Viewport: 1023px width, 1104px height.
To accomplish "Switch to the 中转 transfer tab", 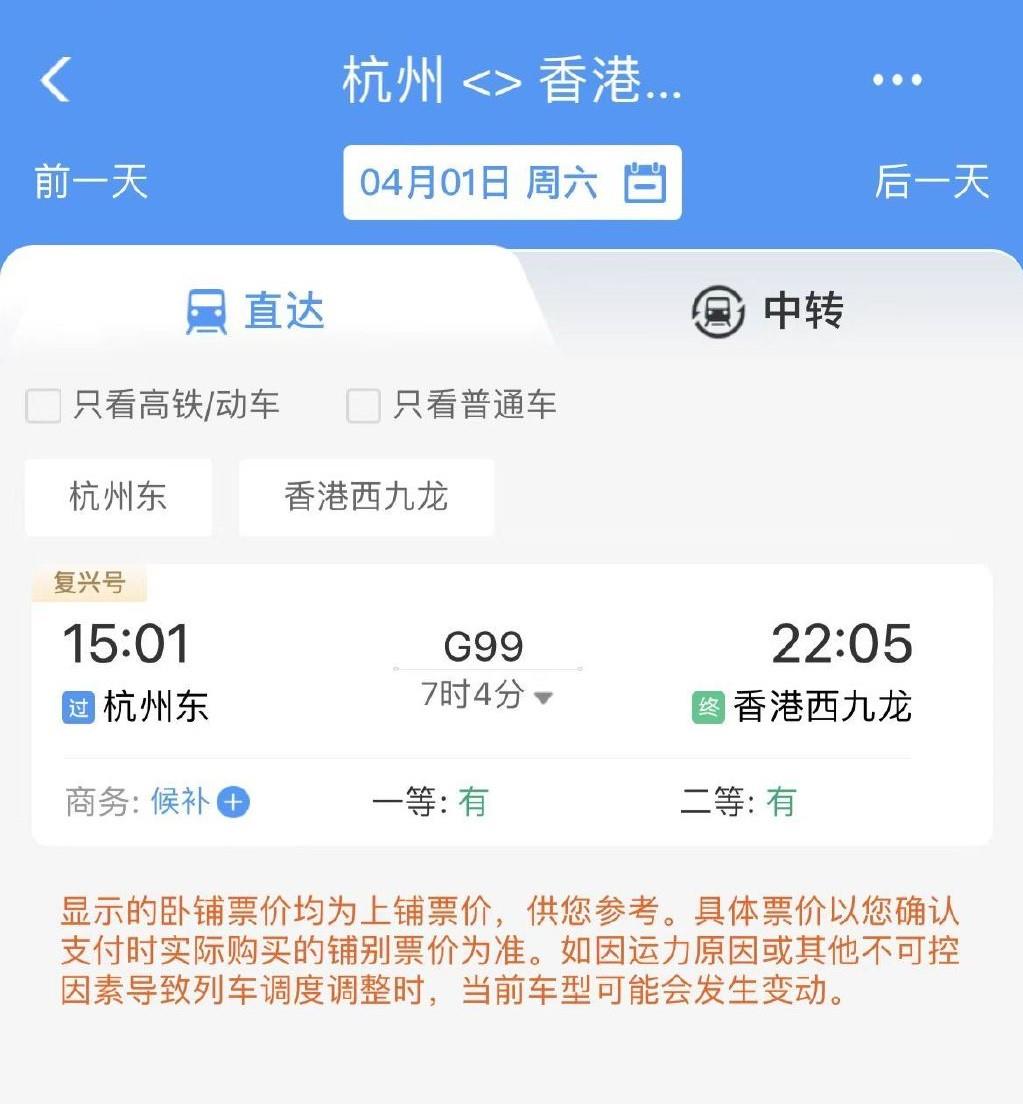I will [768, 311].
